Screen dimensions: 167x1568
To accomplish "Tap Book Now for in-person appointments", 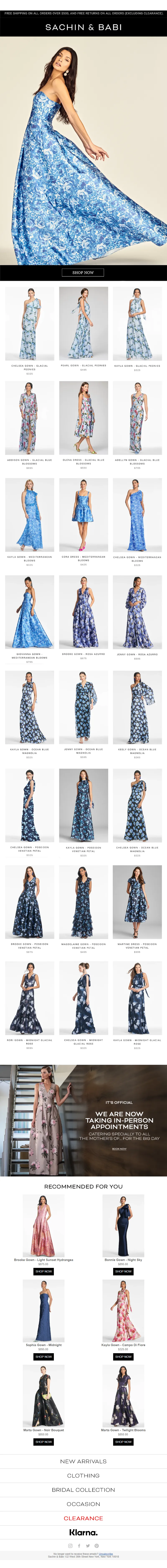I will pyautogui.click(x=119, y=1149).
